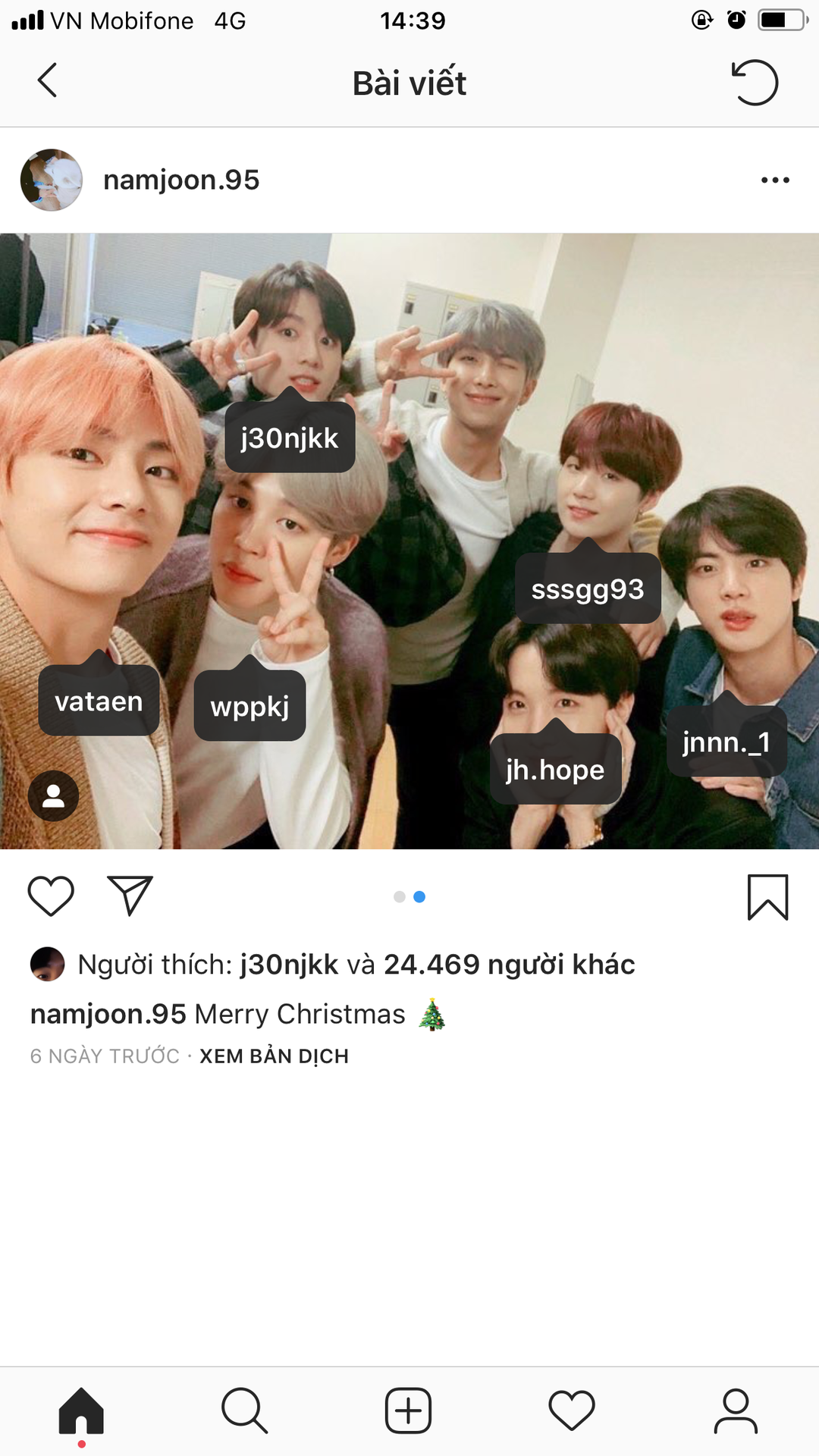Image resolution: width=819 pixels, height=1456 pixels.
Task: Go back using the top-left arrow
Action: point(47,80)
